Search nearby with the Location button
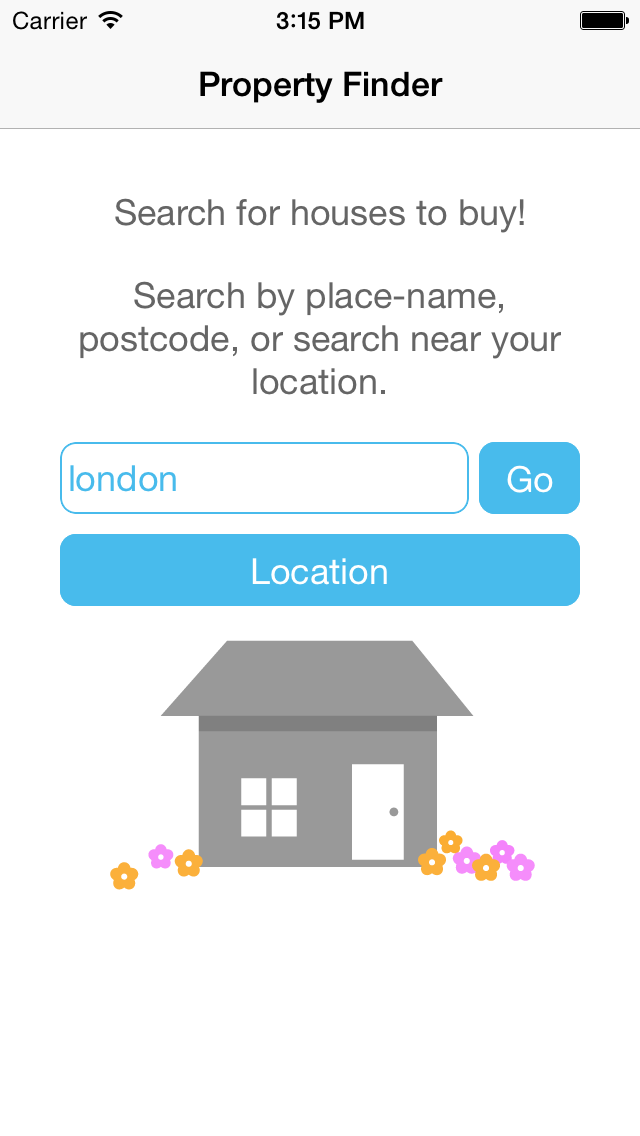 pyautogui.click(x=320, y=570)
